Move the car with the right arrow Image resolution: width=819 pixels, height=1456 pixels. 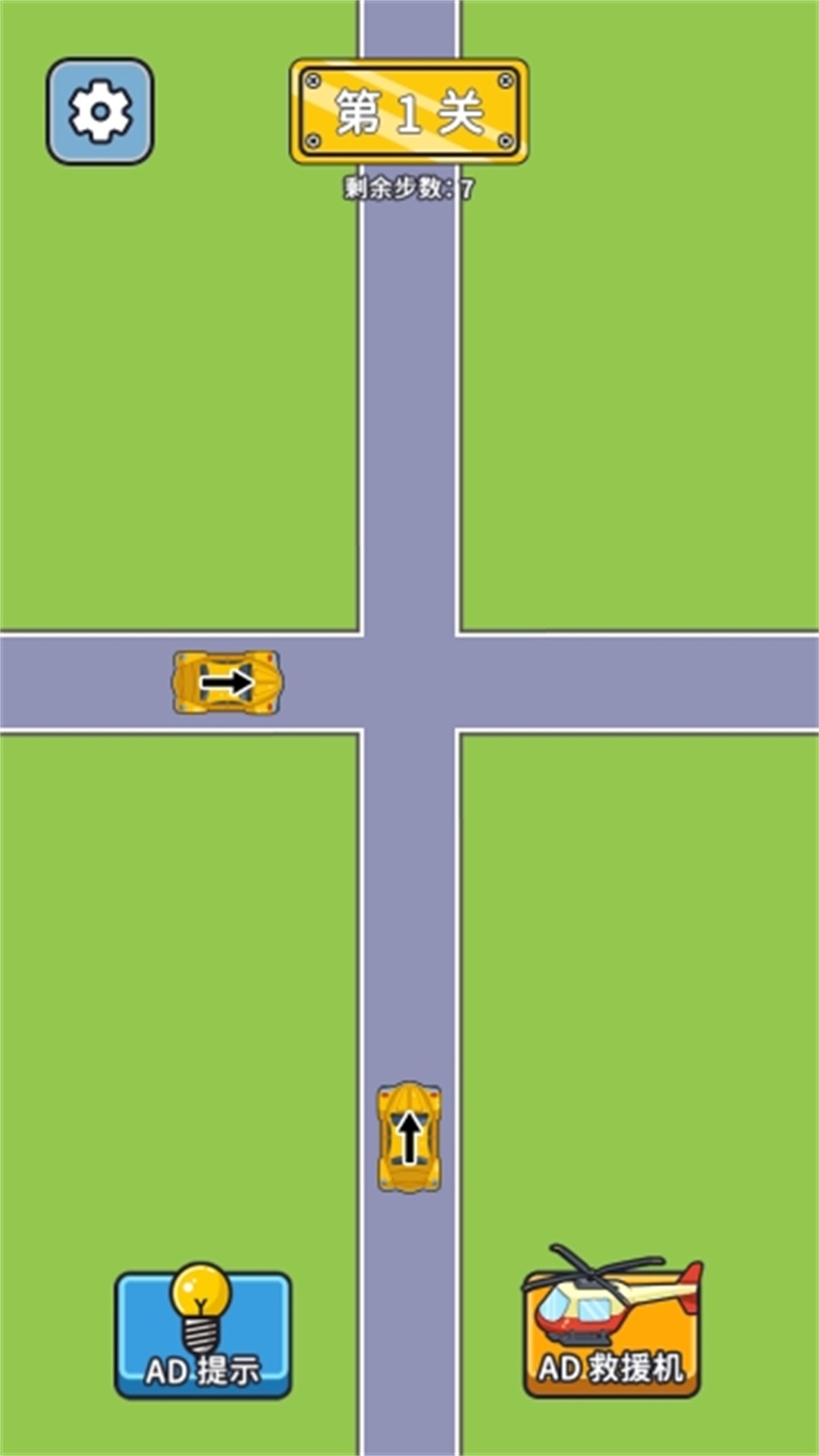[227, 682]
